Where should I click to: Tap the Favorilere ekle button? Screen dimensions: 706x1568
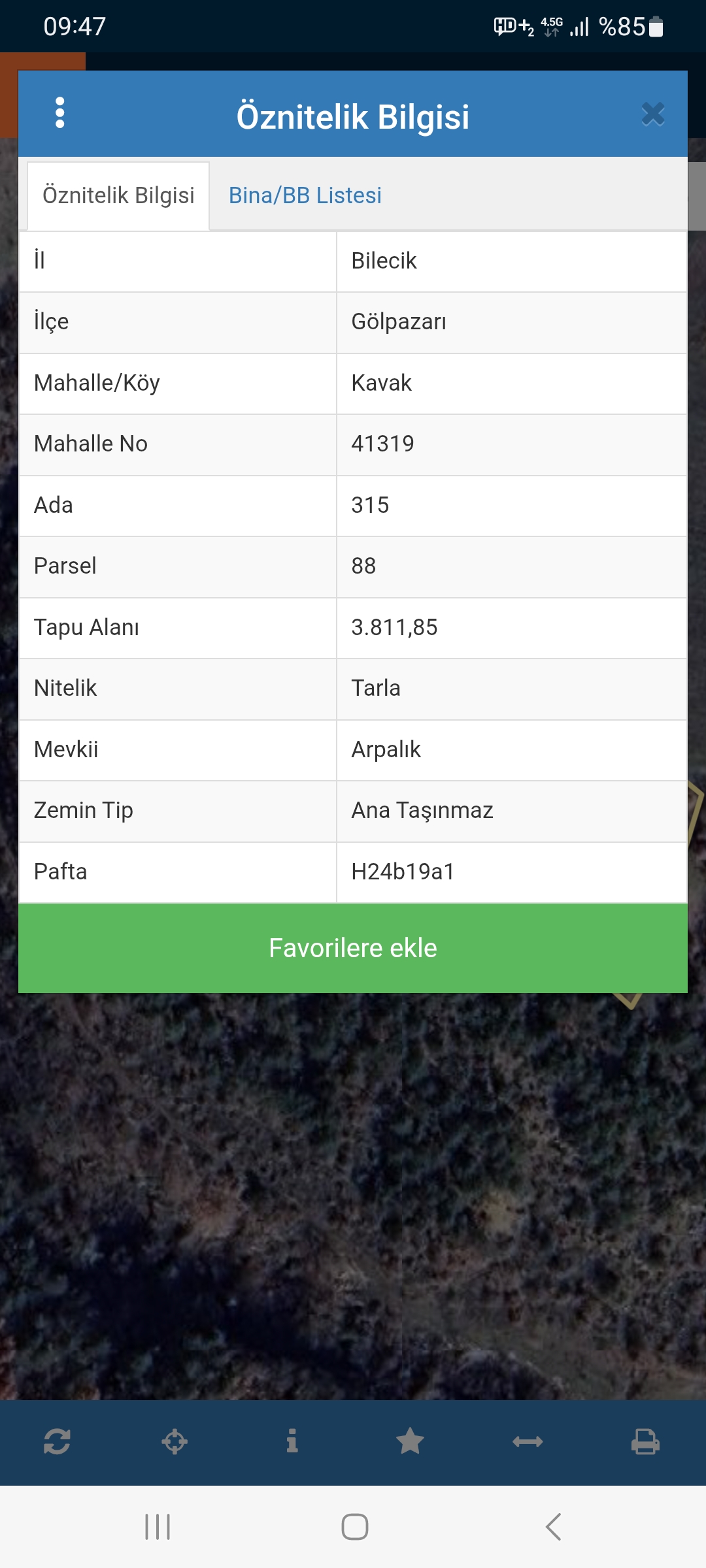pyautogui.click(x=353, y=948)
